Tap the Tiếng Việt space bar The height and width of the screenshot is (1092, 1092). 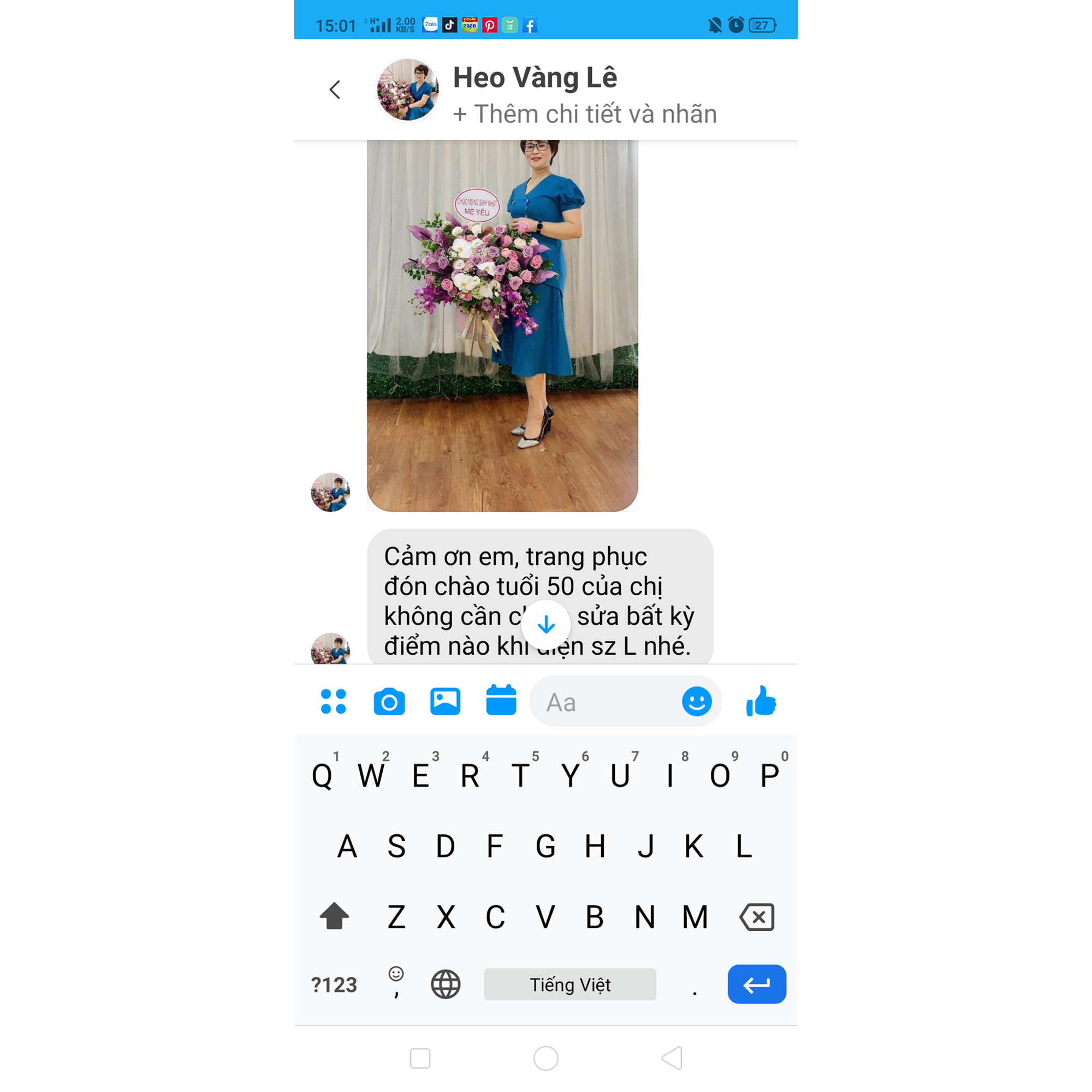pos(569,984)
